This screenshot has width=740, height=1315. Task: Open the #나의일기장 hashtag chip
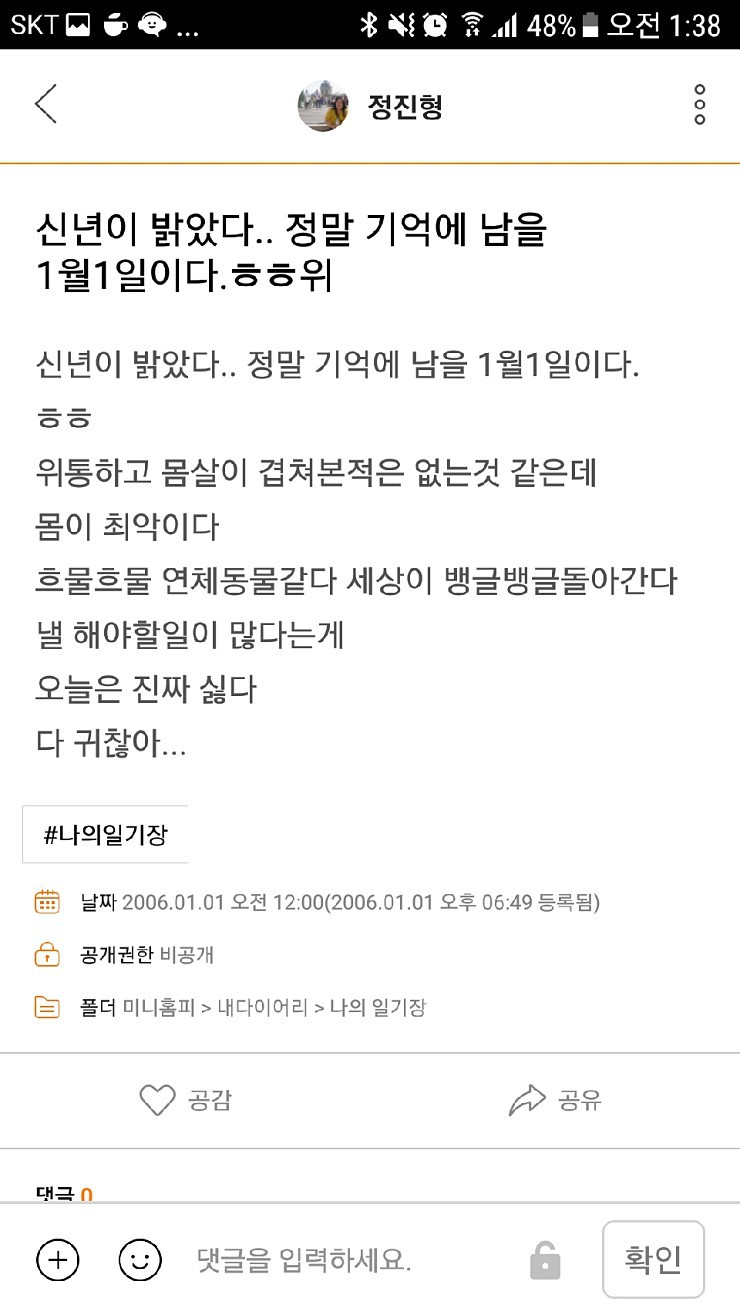click(106, 835)
